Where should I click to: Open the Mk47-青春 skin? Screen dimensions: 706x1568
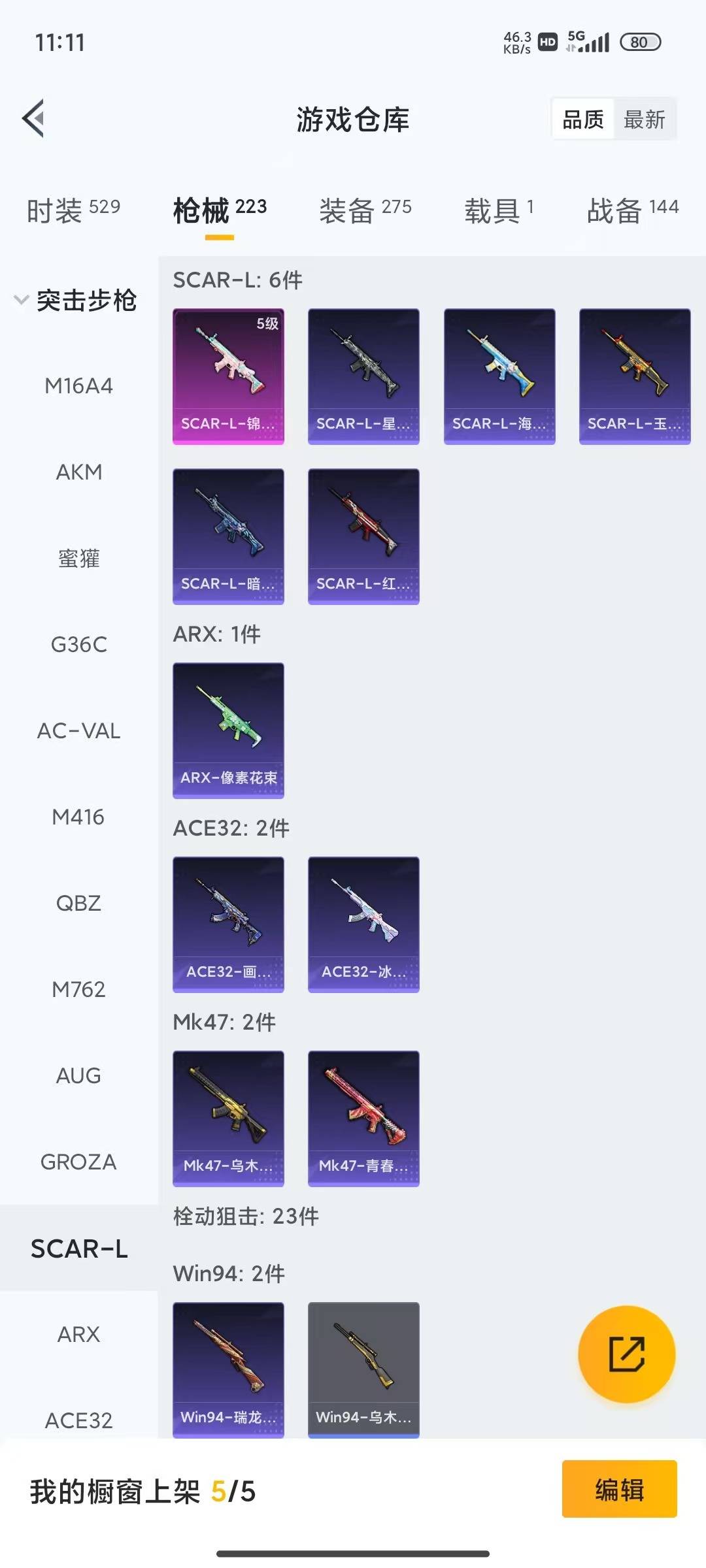pyautogui.click(x=363, y=1117)
